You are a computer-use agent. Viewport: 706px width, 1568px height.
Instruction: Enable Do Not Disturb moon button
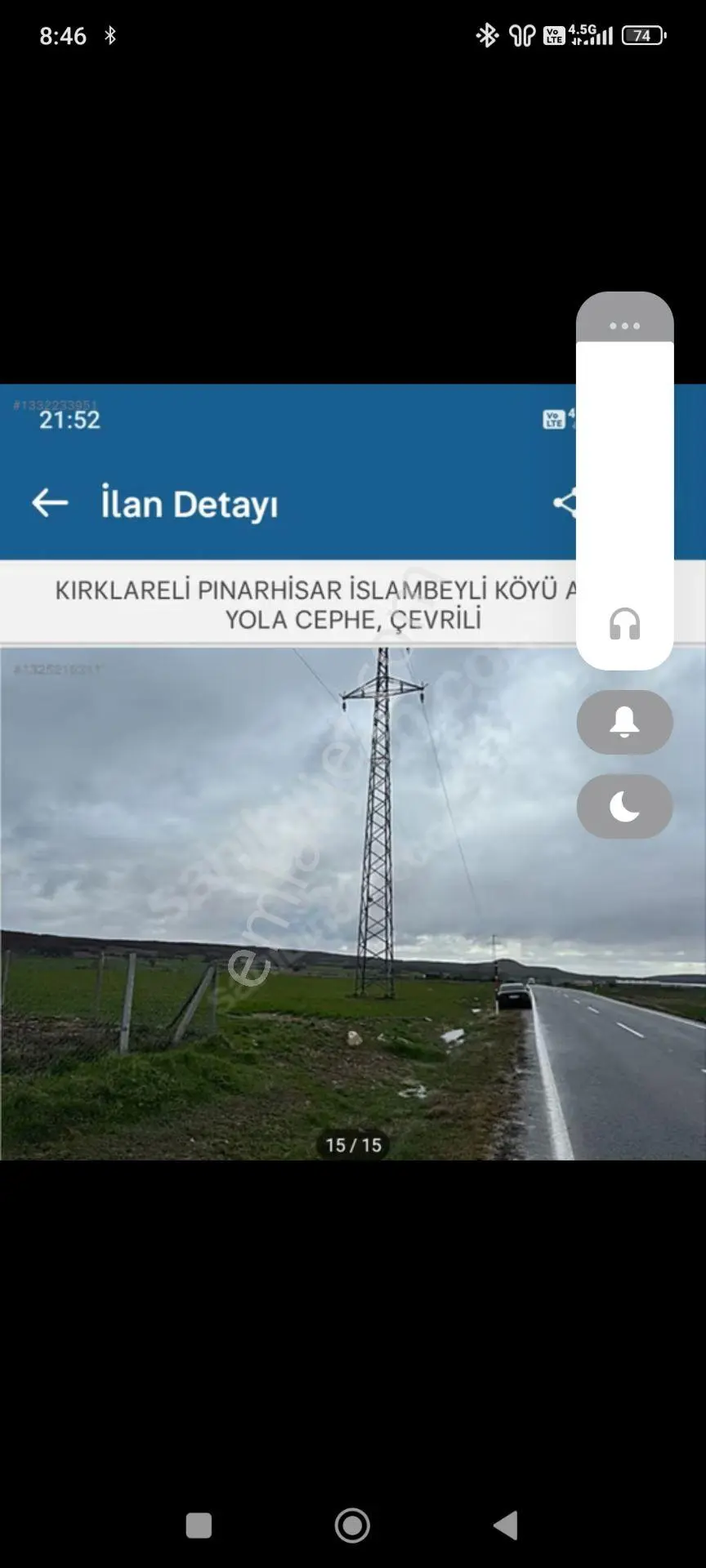point(624,807)
